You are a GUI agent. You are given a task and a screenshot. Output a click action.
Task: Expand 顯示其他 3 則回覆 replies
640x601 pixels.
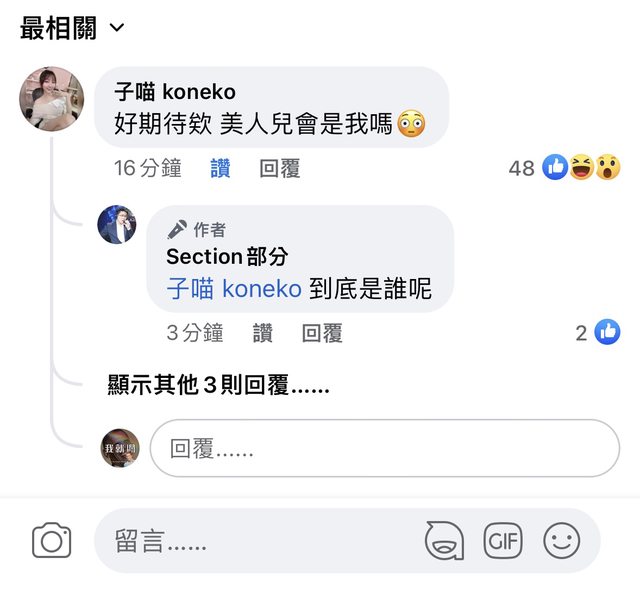point(218,385)
